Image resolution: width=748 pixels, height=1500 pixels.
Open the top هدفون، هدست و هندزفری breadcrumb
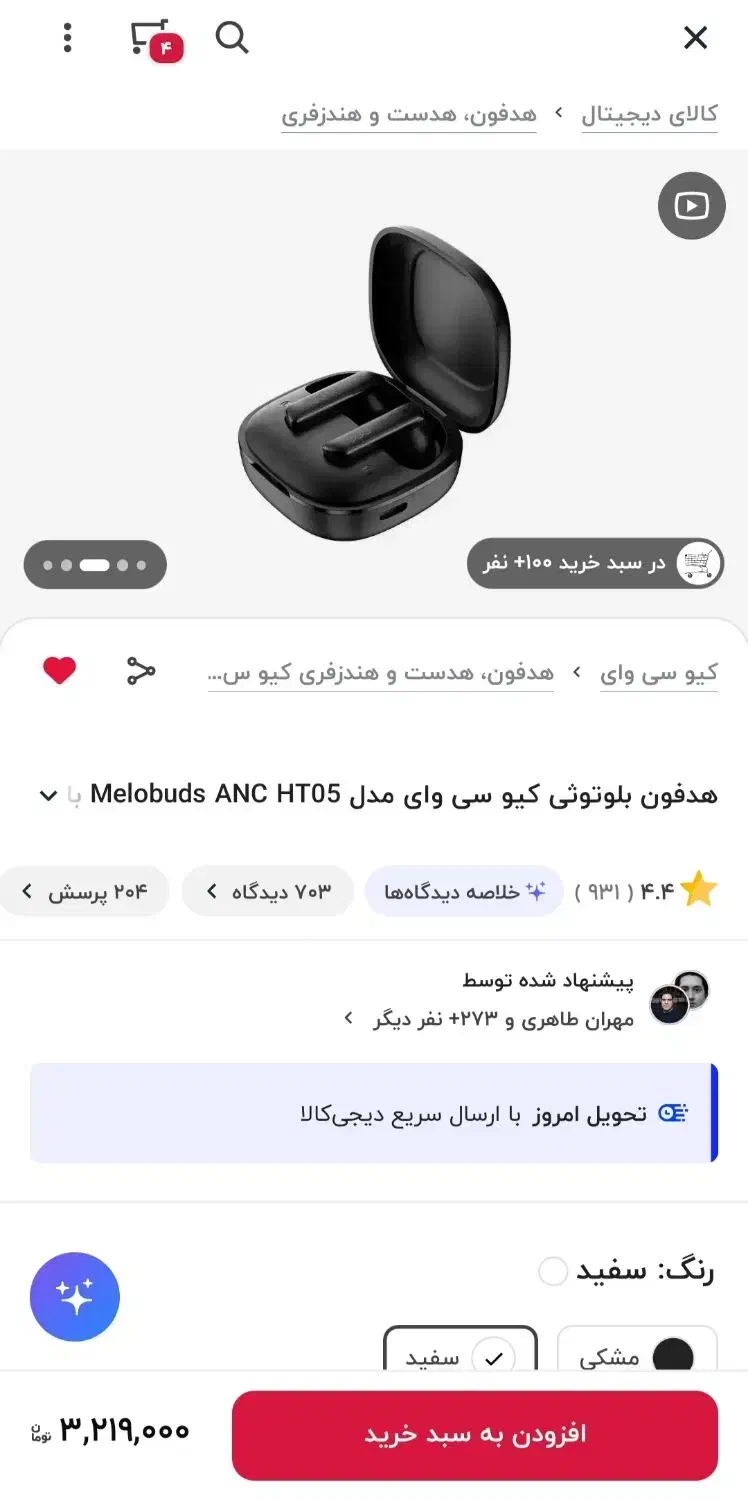[408, 114]
